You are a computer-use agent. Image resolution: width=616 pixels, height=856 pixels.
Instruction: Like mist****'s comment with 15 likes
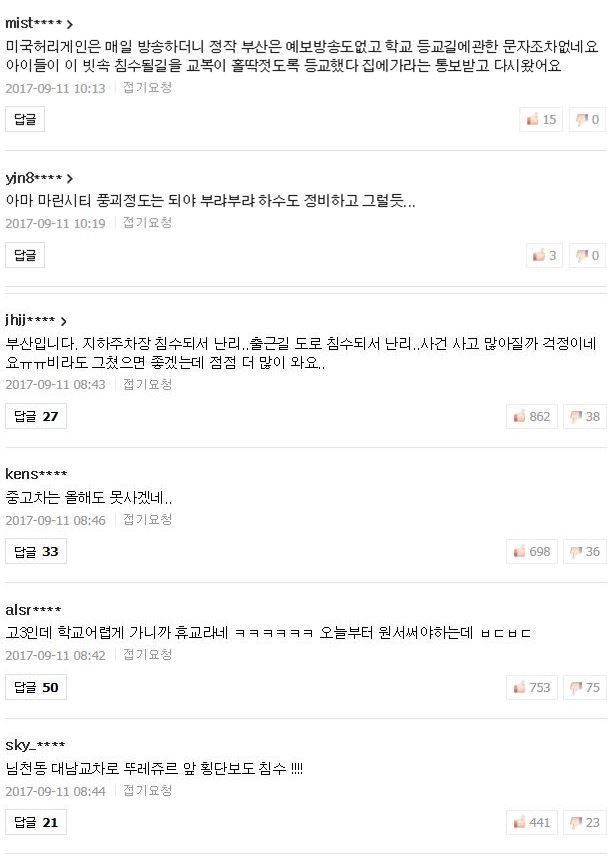point(541,120)
